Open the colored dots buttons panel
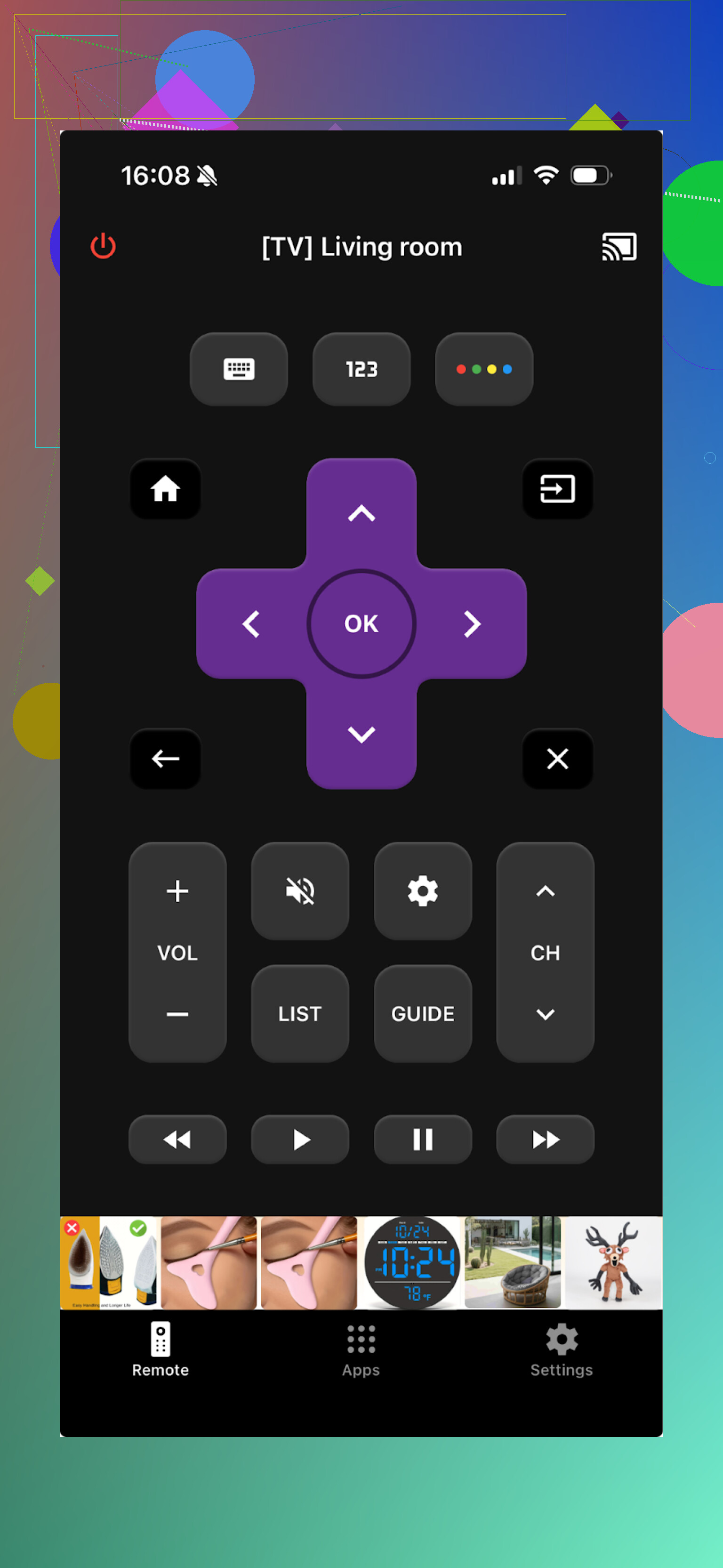Screen dimensions: 723x1568 click(x=484, y=369)
